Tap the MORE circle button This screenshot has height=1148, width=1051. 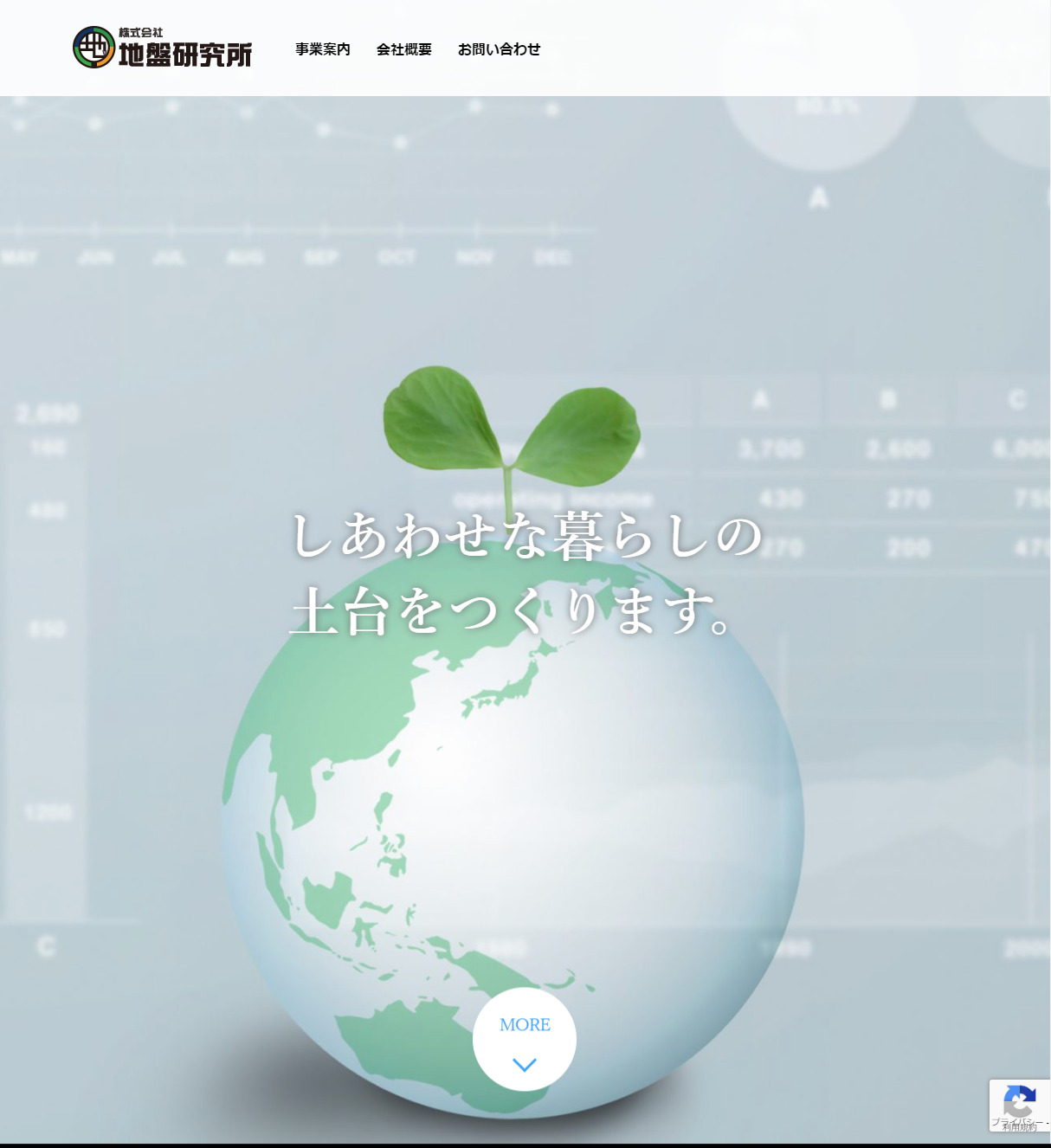click(525, 1039)
